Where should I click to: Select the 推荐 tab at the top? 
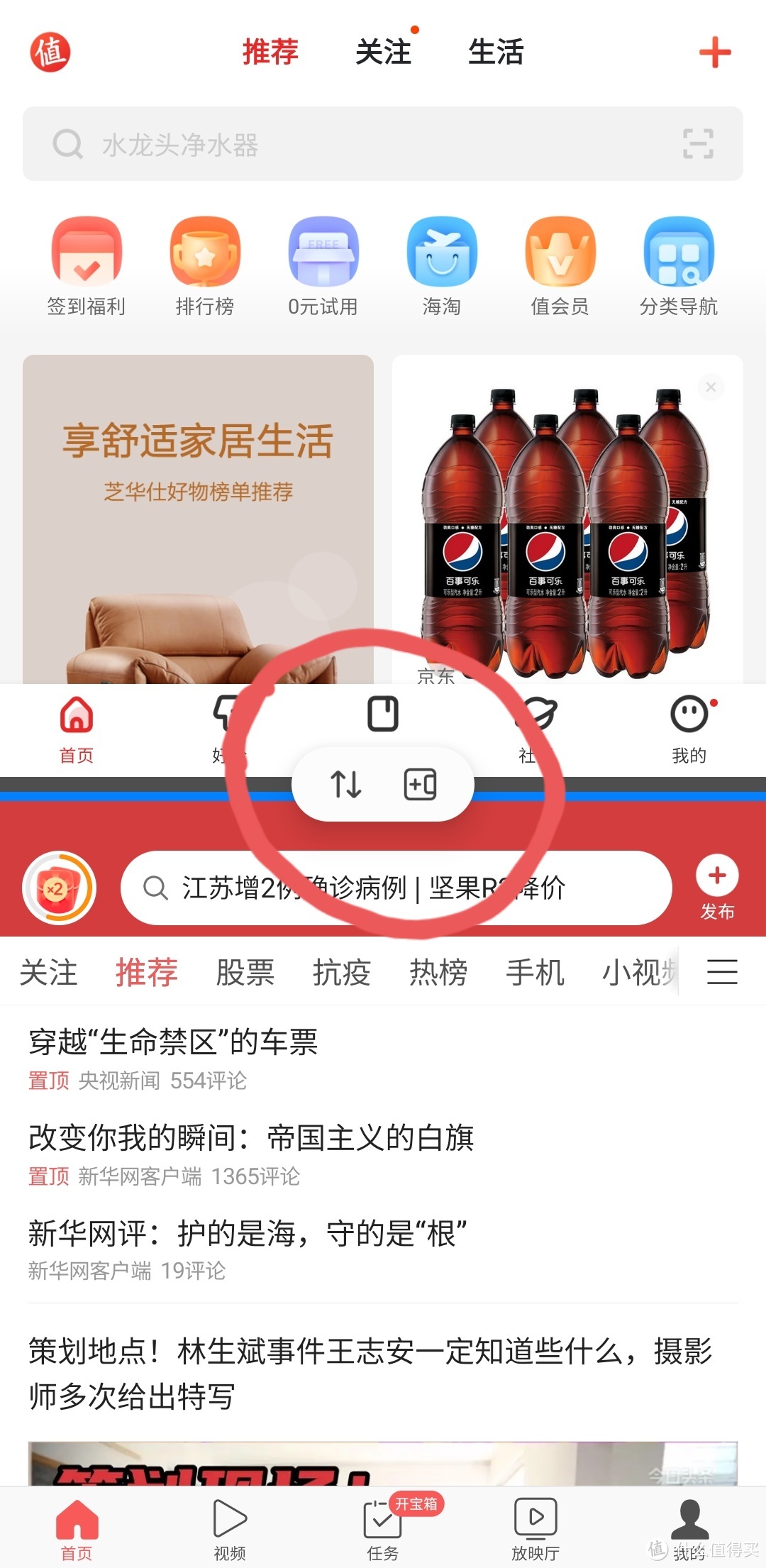point(270,52)
